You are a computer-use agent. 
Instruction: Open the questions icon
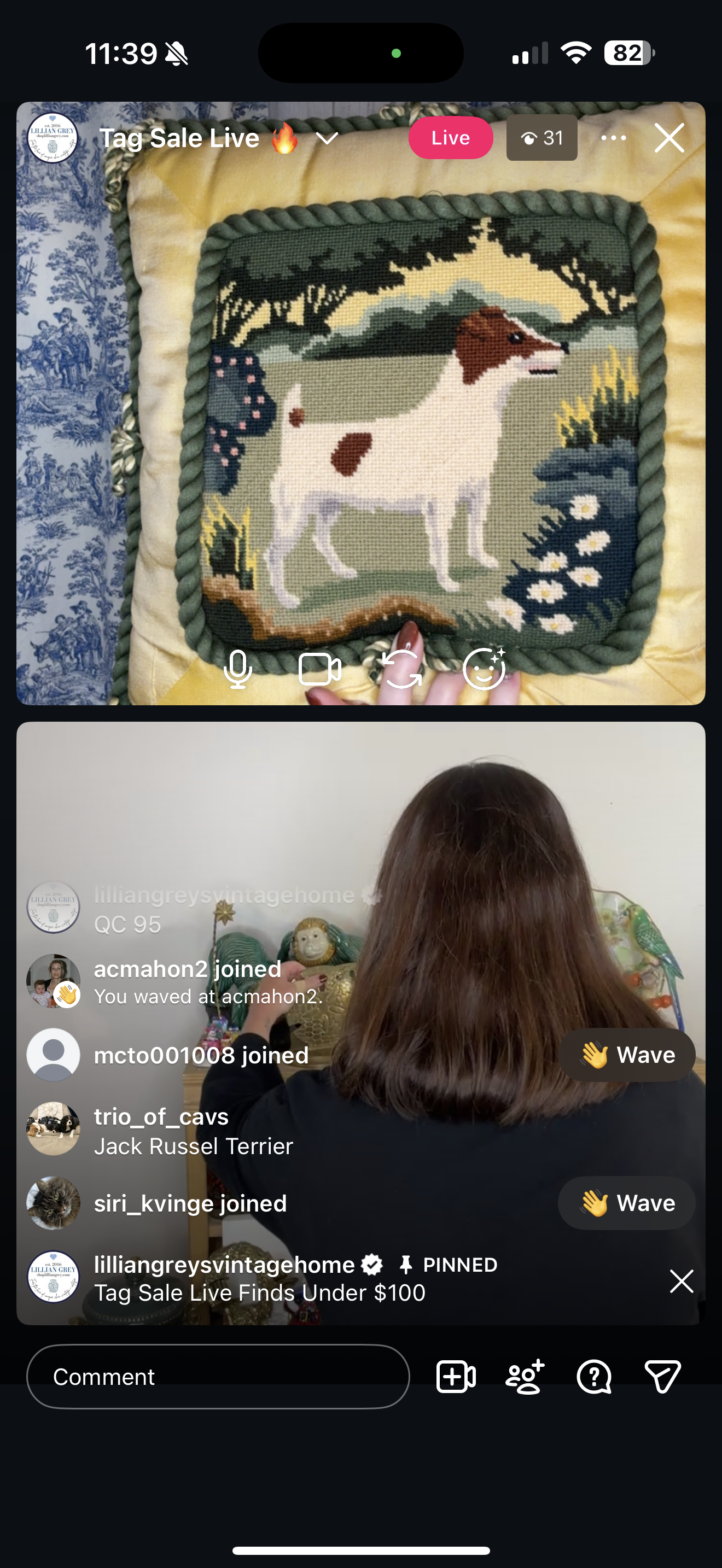[x=593, y=1376]
